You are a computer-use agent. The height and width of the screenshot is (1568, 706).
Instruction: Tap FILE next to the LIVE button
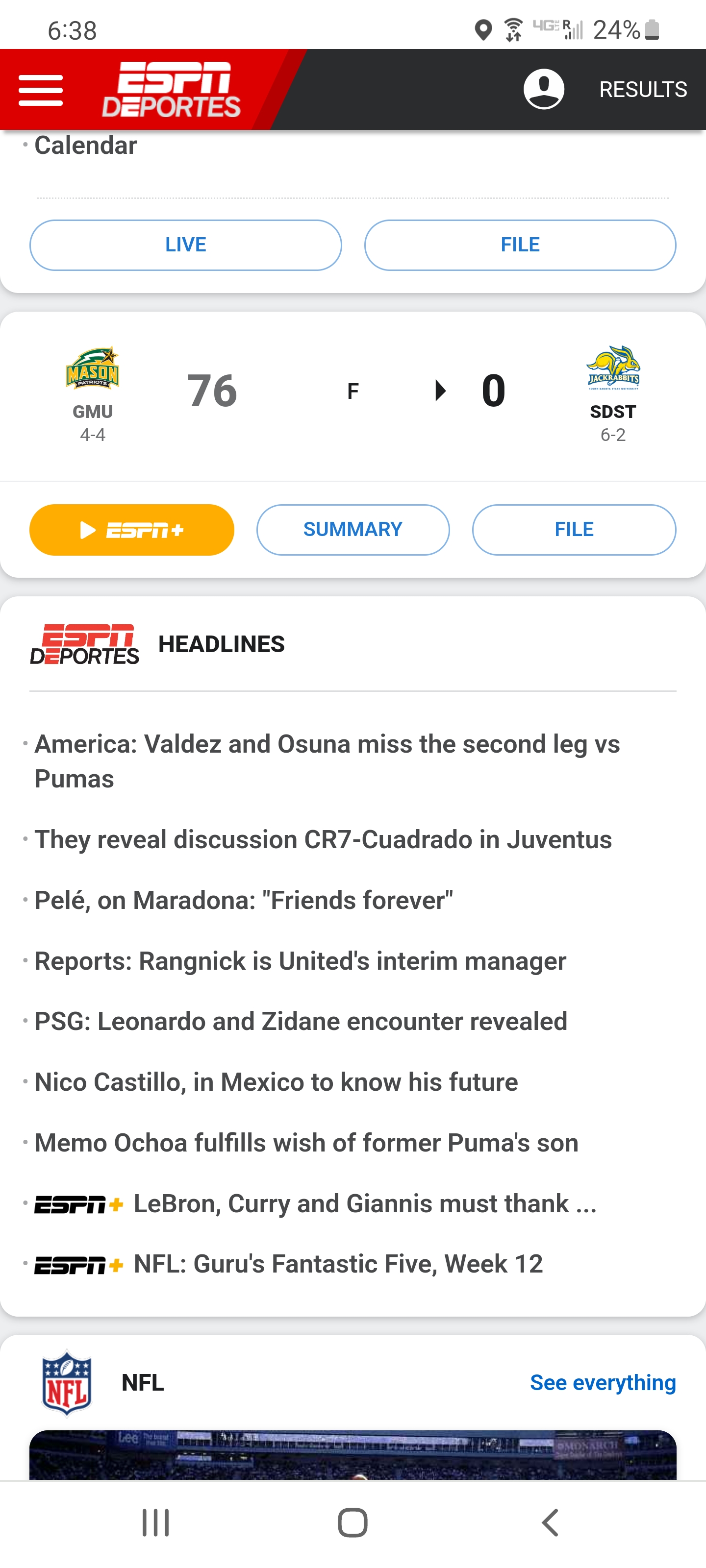pyautogui.click(x=520, y=245)
